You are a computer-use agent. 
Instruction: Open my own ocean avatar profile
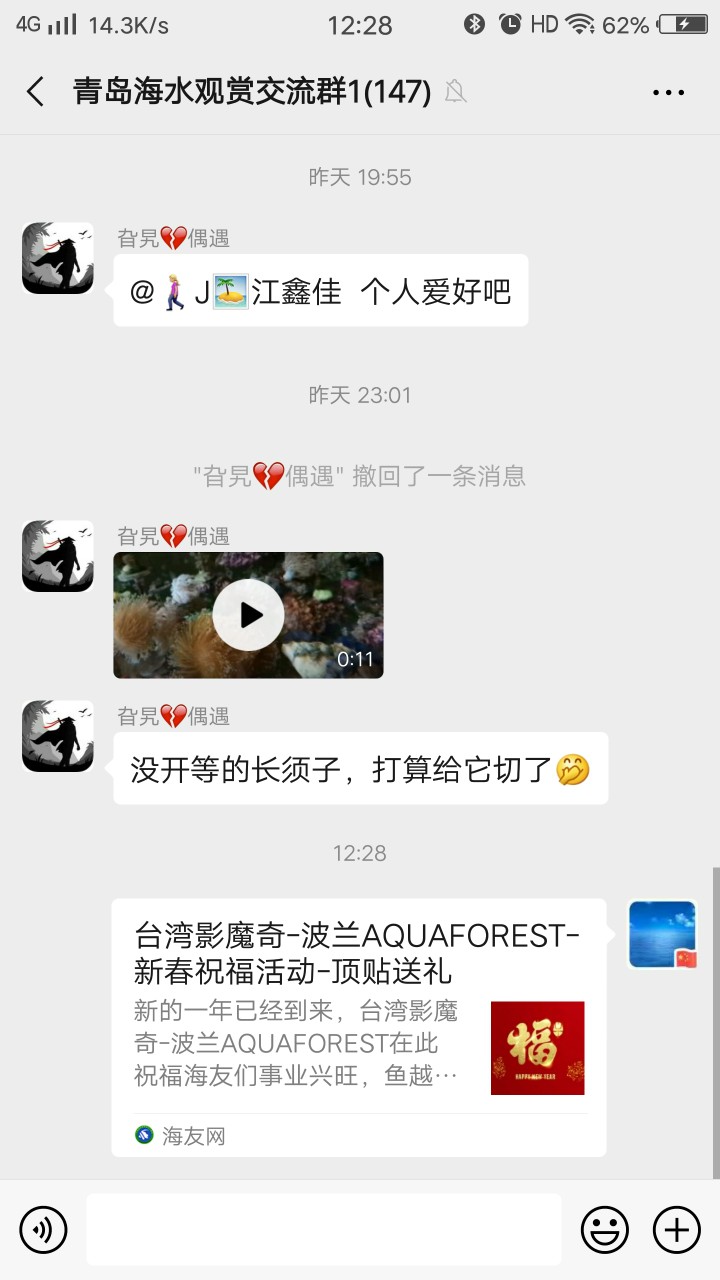pos(662,935)
